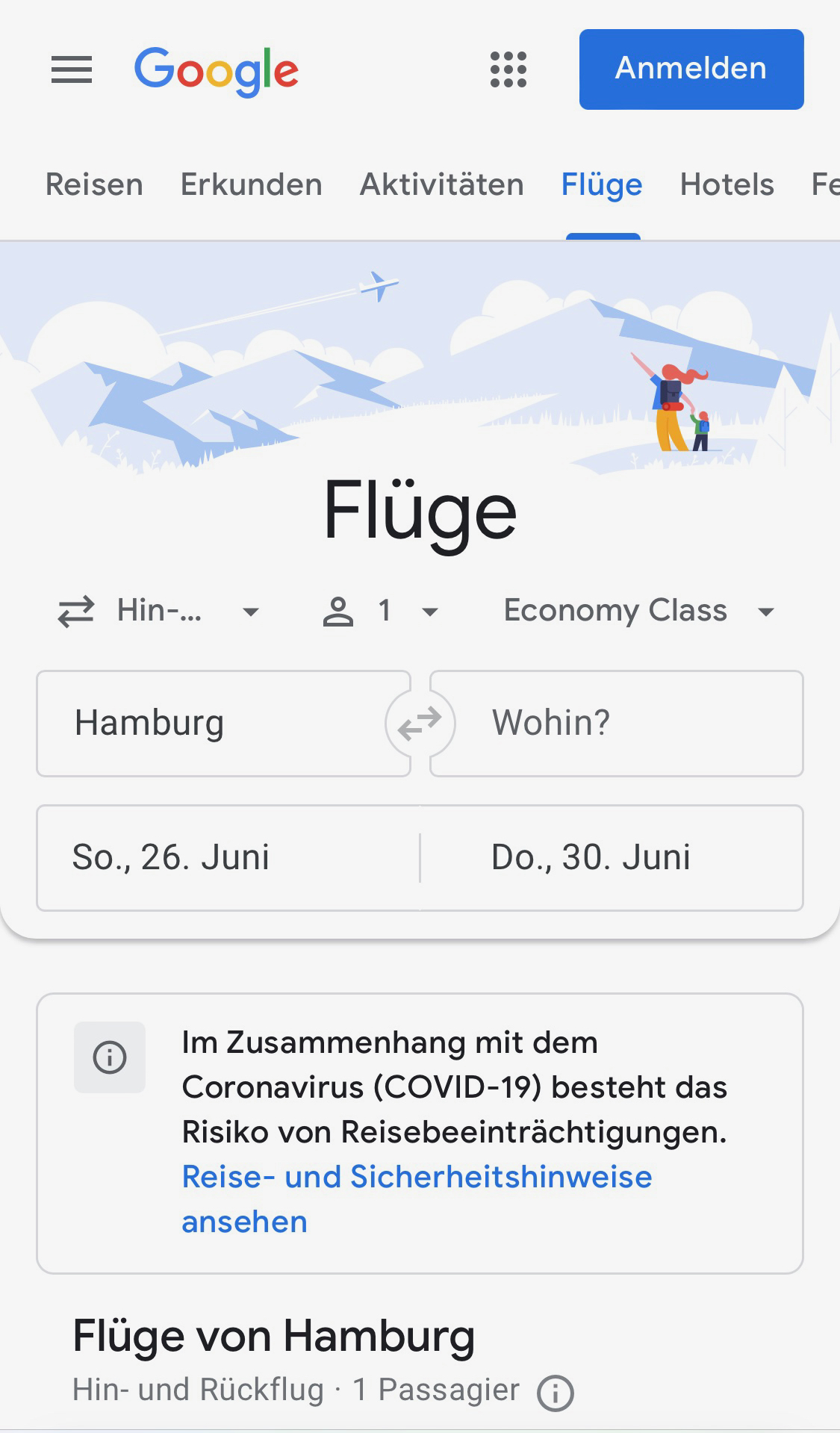Open the hamburger main menu

72,69
